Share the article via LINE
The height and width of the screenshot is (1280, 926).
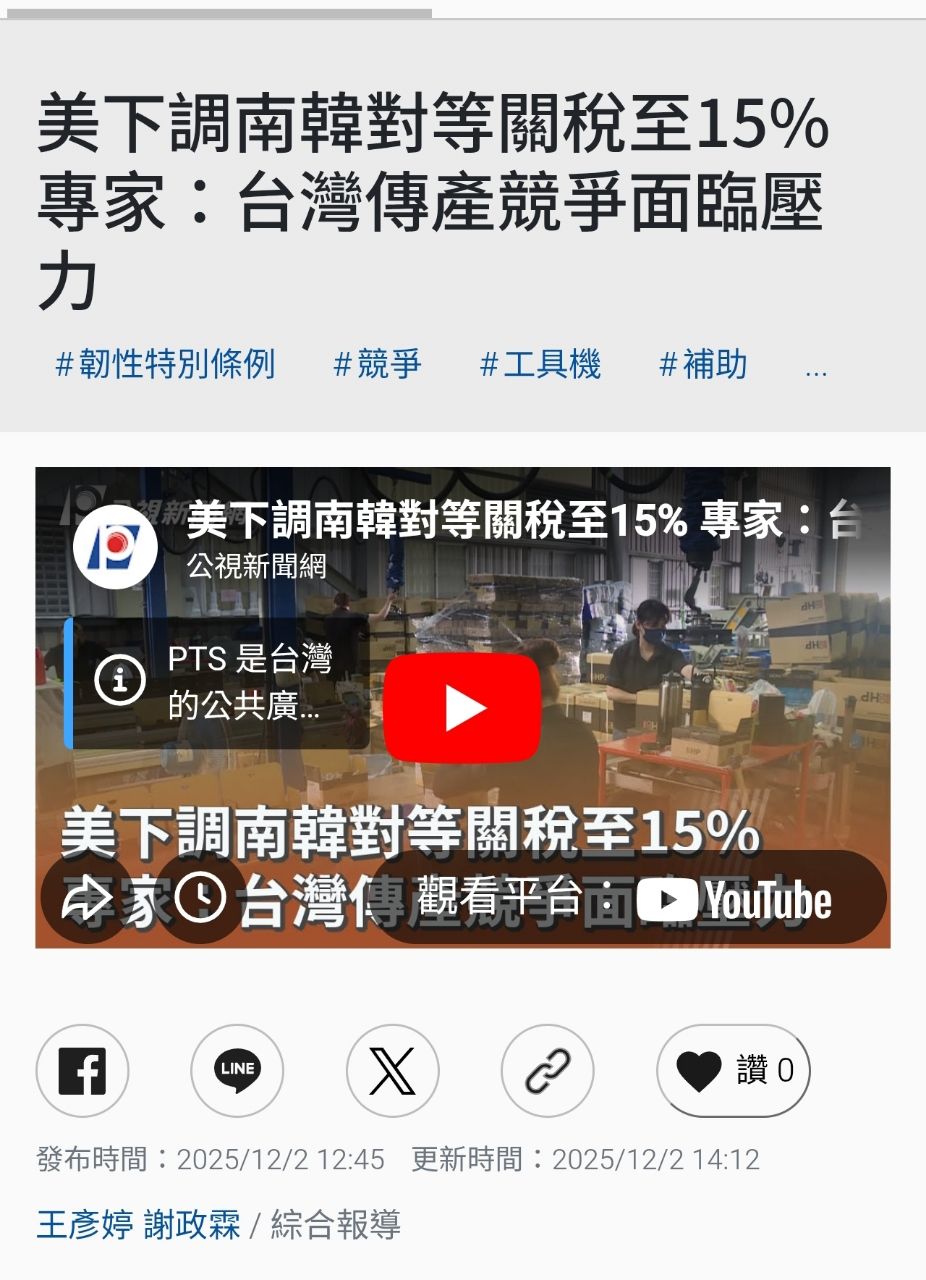pos(237,1071)
